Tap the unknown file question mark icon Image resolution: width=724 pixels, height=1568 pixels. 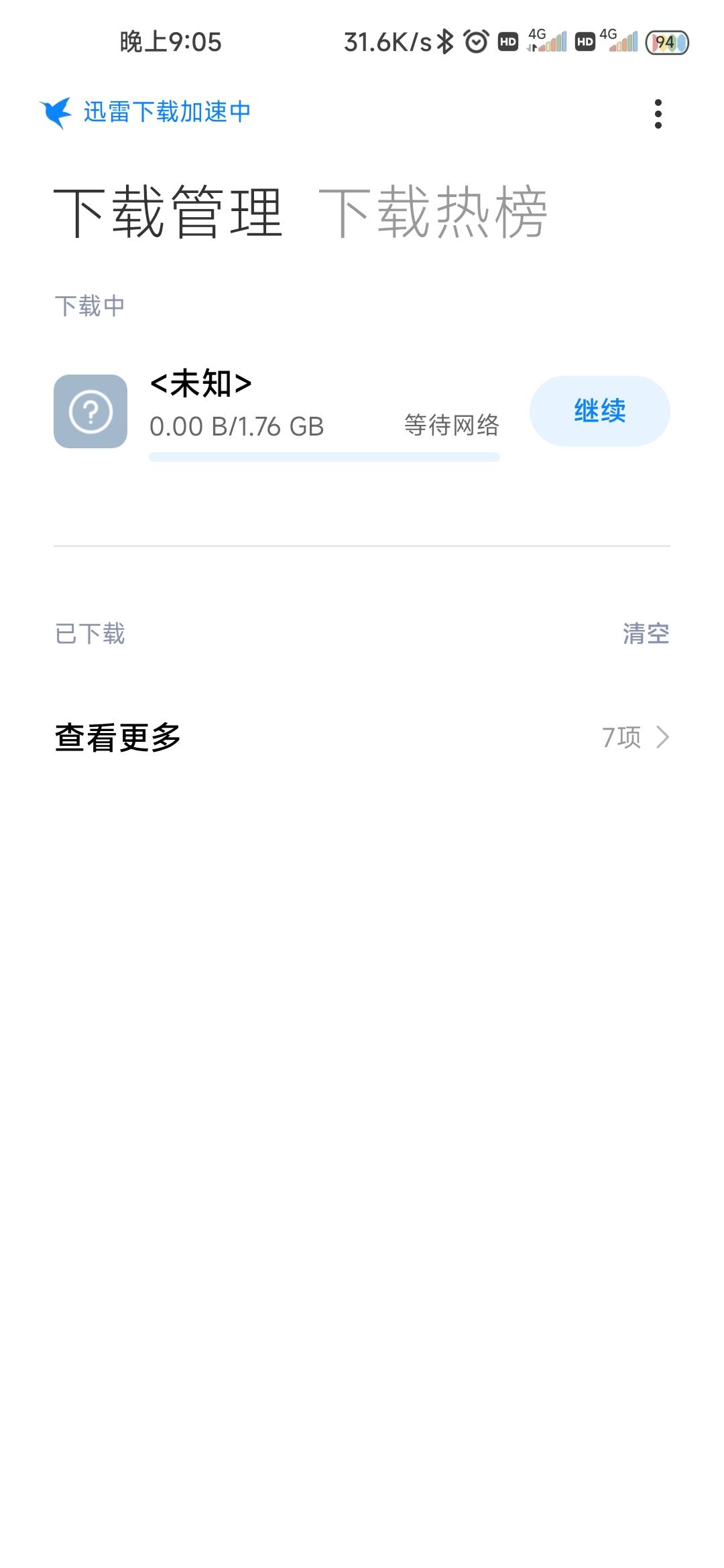click(x=91, y=413)
